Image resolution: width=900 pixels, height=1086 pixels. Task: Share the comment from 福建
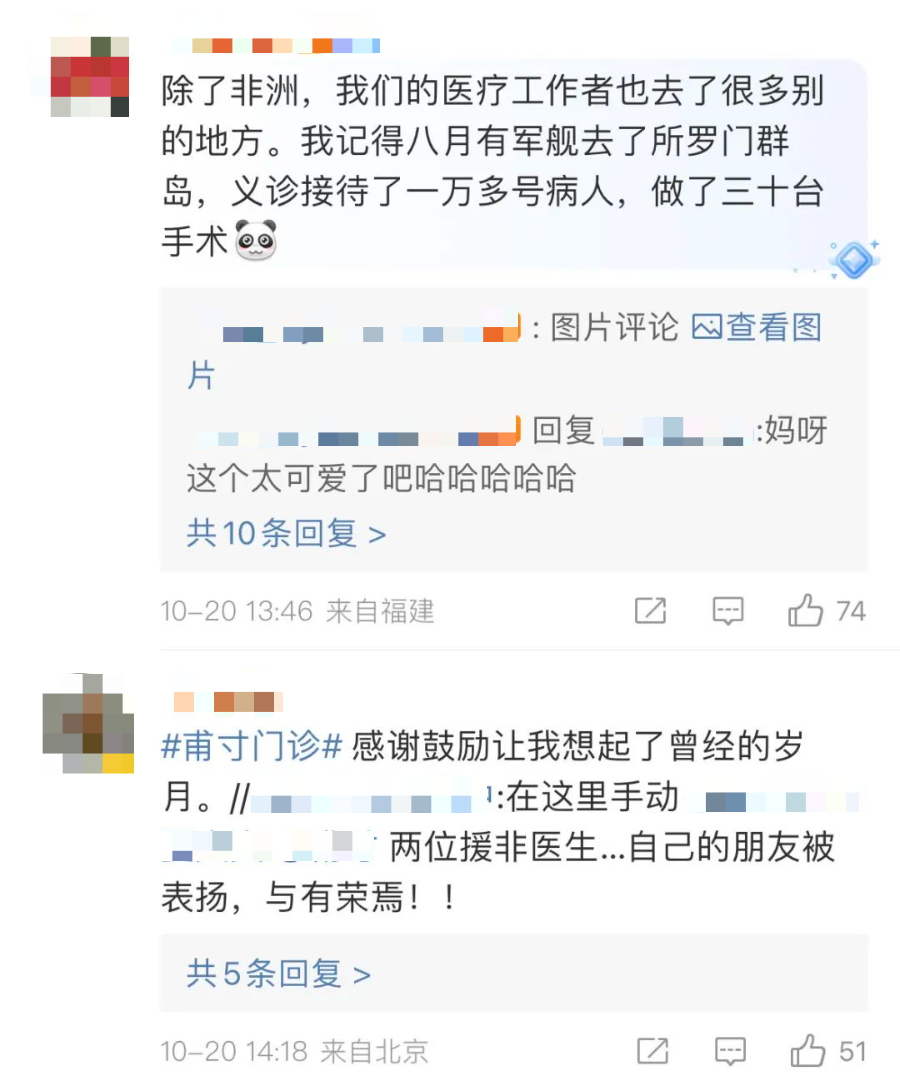click(651, 610)
